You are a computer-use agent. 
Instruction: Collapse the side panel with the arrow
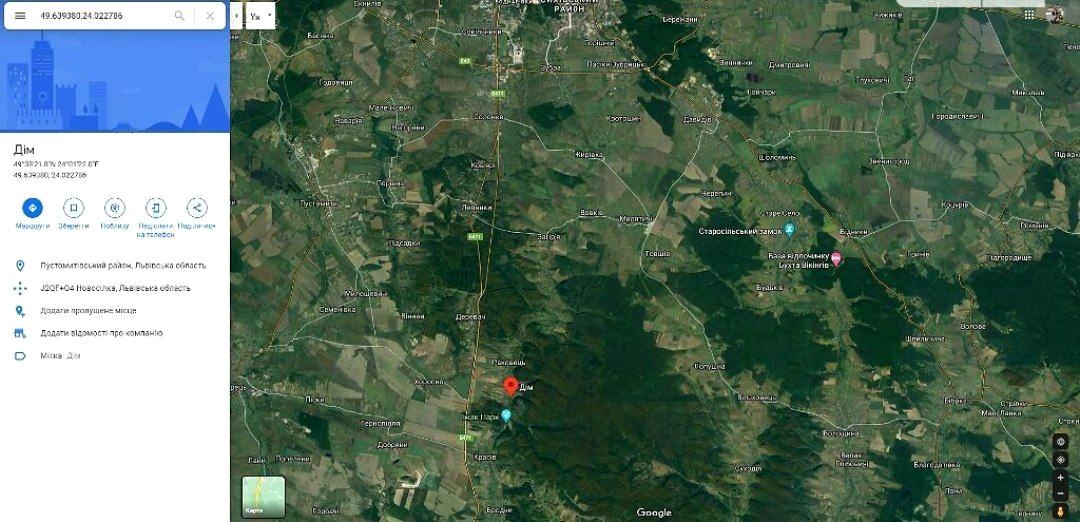coord(236,16)
